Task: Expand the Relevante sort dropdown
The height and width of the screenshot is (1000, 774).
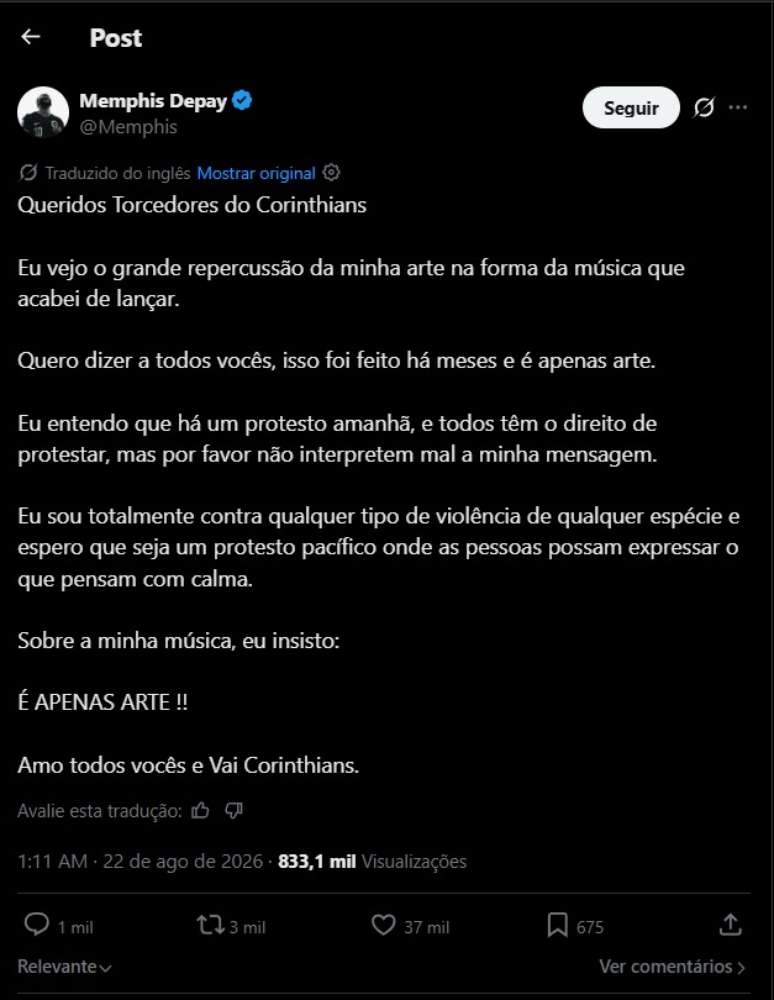Action: coord(64,967)
